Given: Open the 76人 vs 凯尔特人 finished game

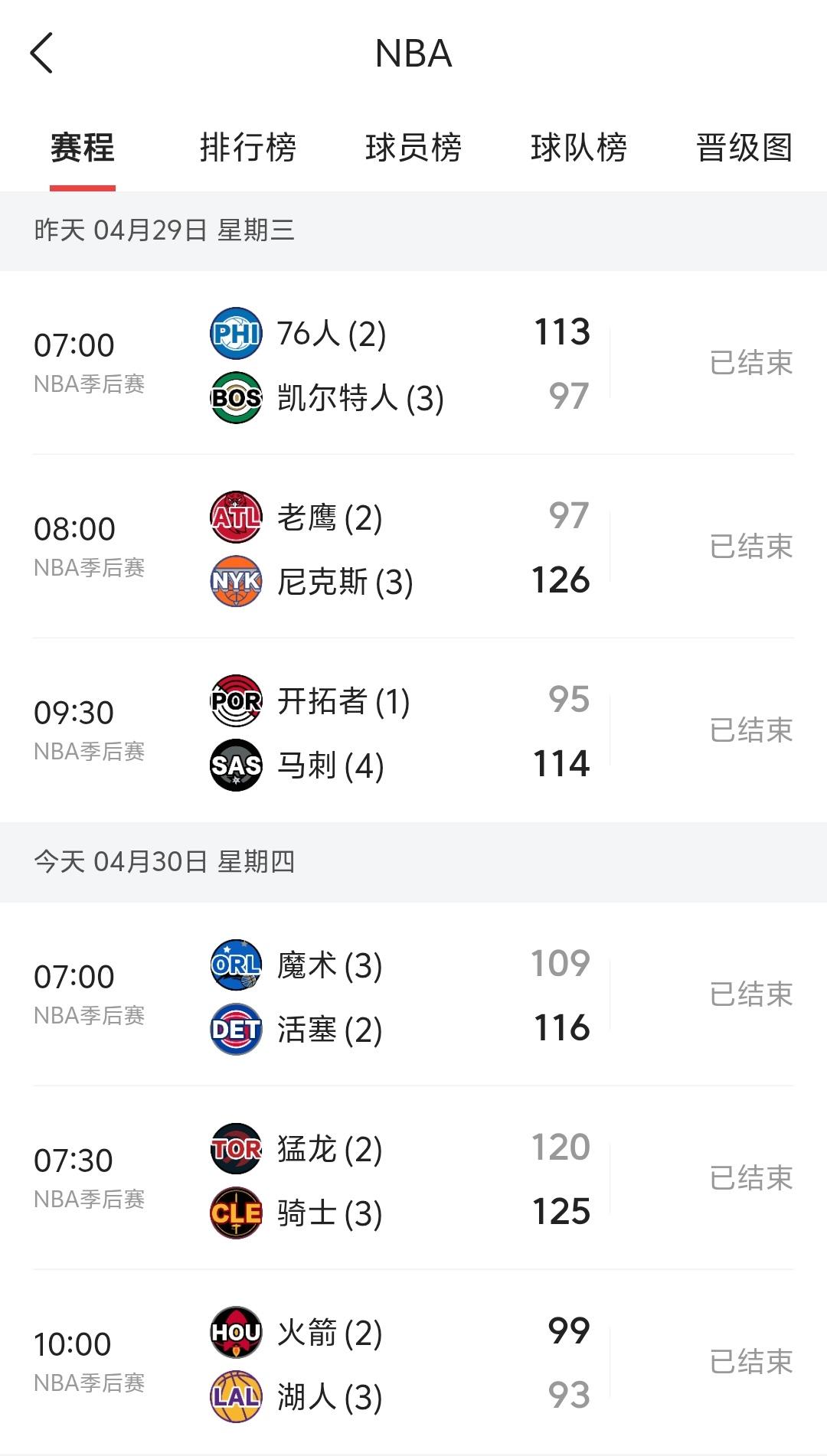Looking at the screenshot, I should click(x=413, y=364).
